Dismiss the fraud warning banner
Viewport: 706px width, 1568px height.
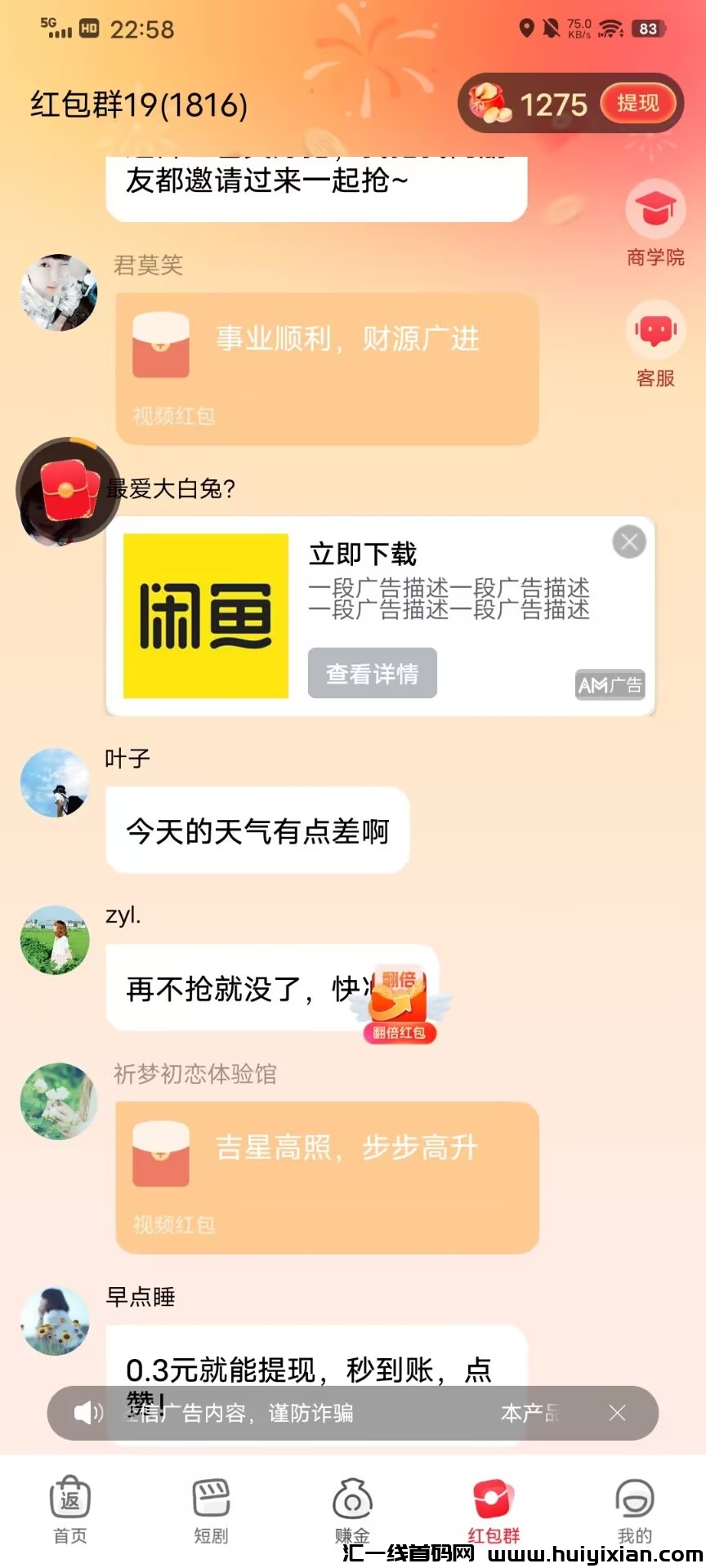617,1413
